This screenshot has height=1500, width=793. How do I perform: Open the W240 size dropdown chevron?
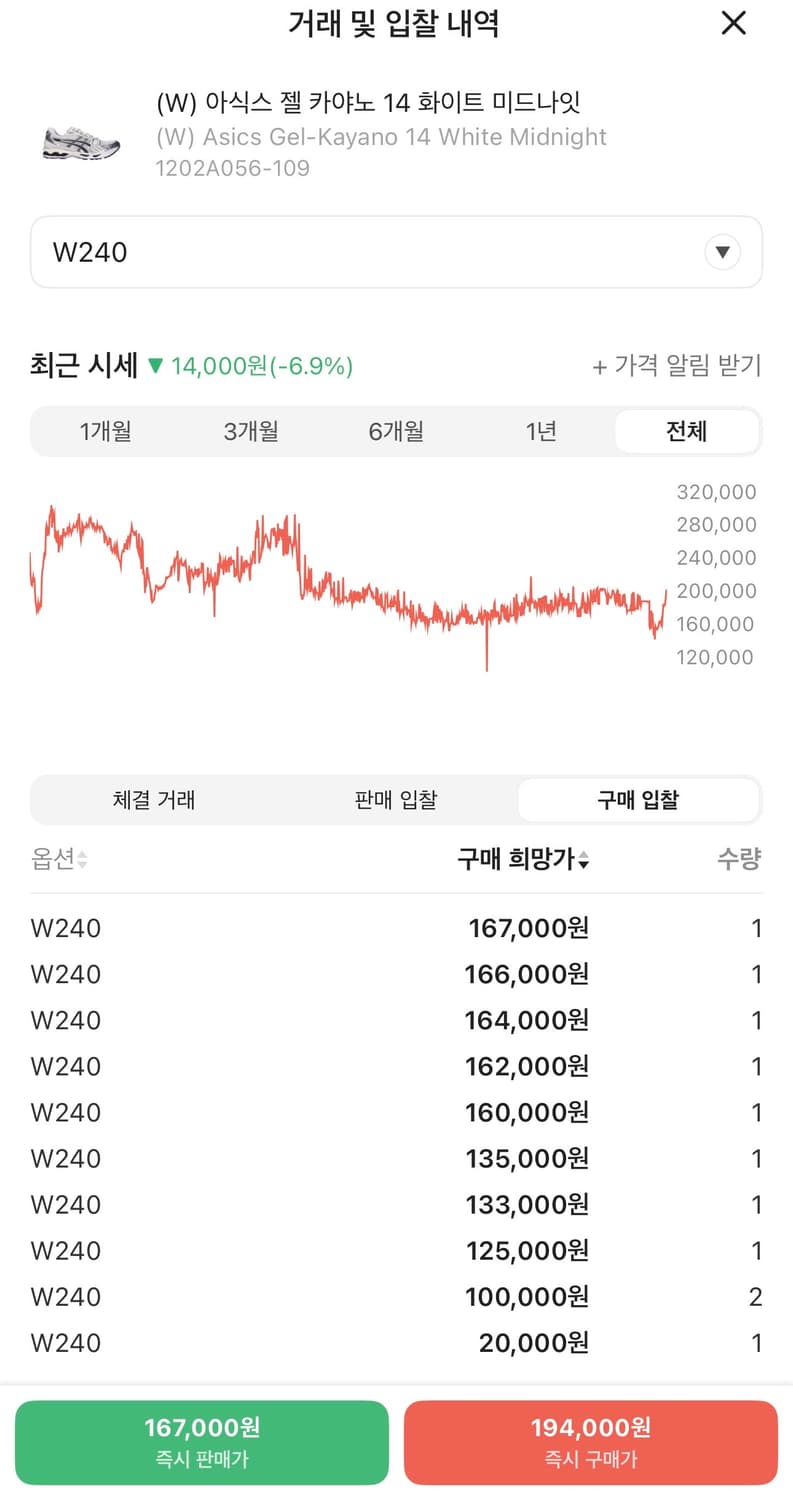point(722,252)
